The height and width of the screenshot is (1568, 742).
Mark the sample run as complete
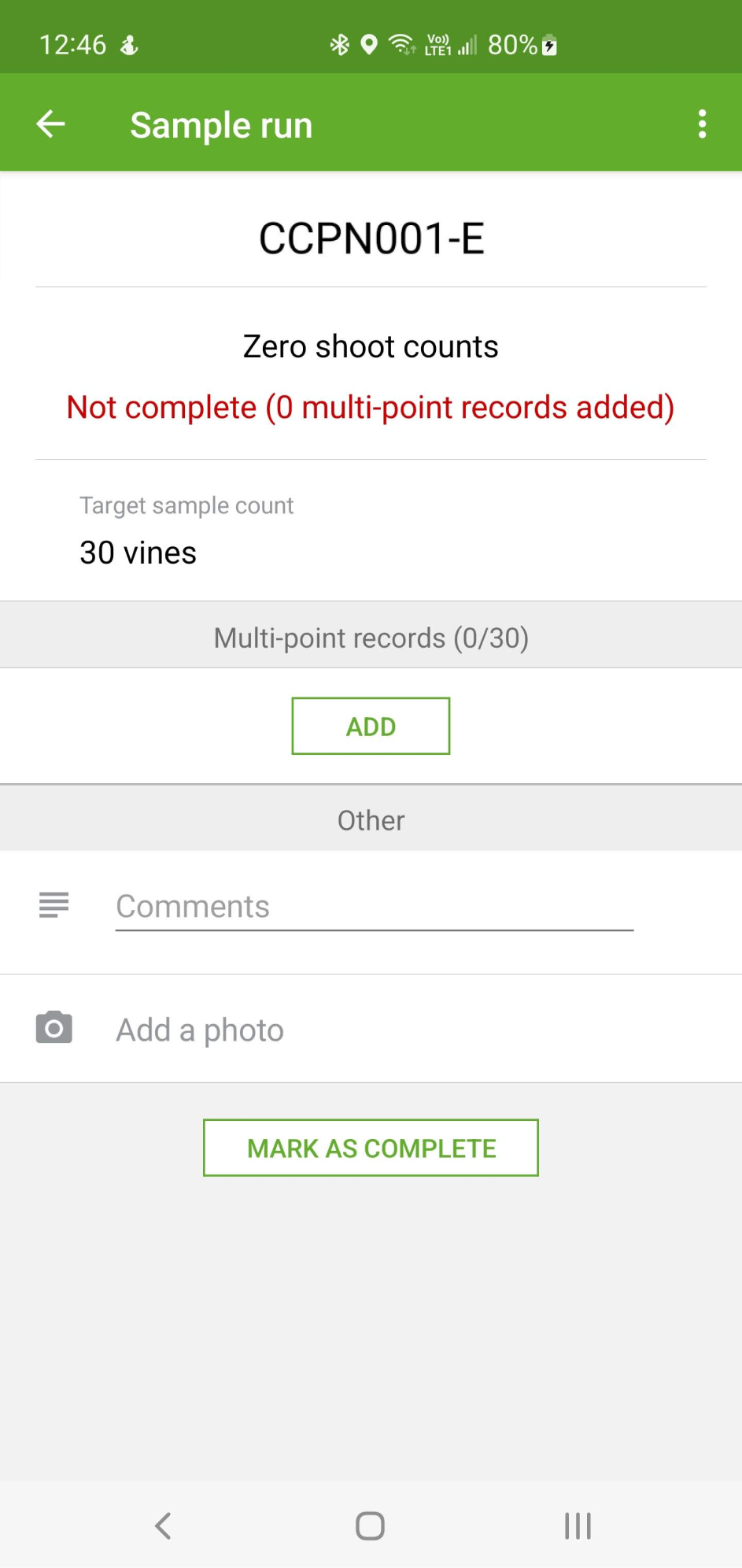(371, 1148)
